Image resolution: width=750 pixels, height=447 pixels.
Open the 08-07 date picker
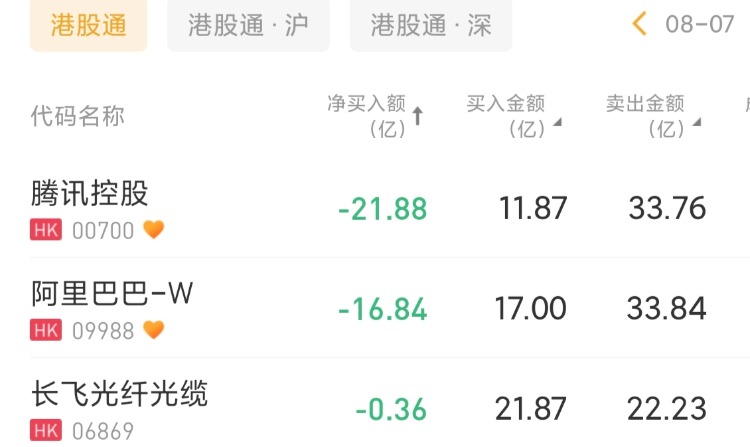click(x=699, y=24)
